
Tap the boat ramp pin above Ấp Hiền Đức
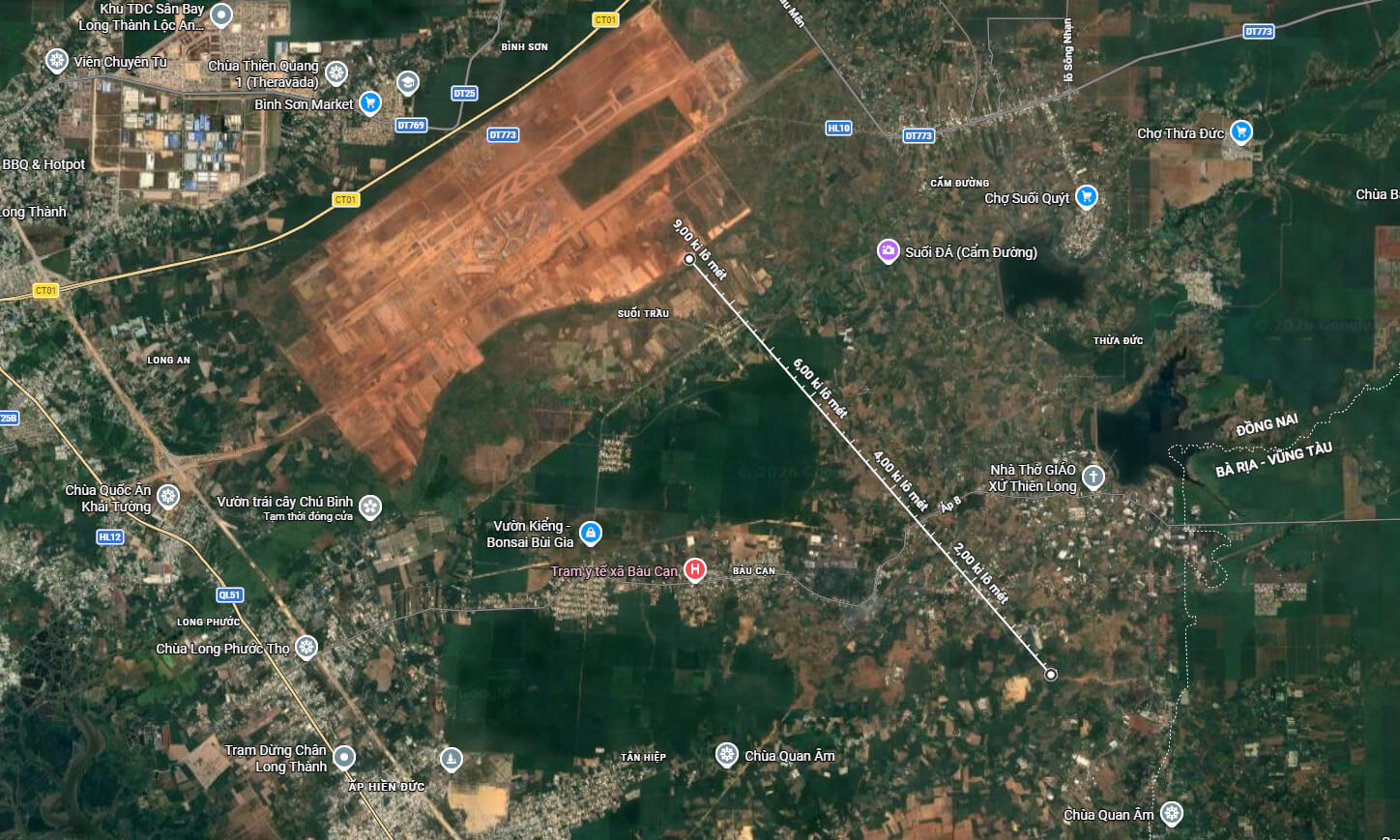coord(451,759)
